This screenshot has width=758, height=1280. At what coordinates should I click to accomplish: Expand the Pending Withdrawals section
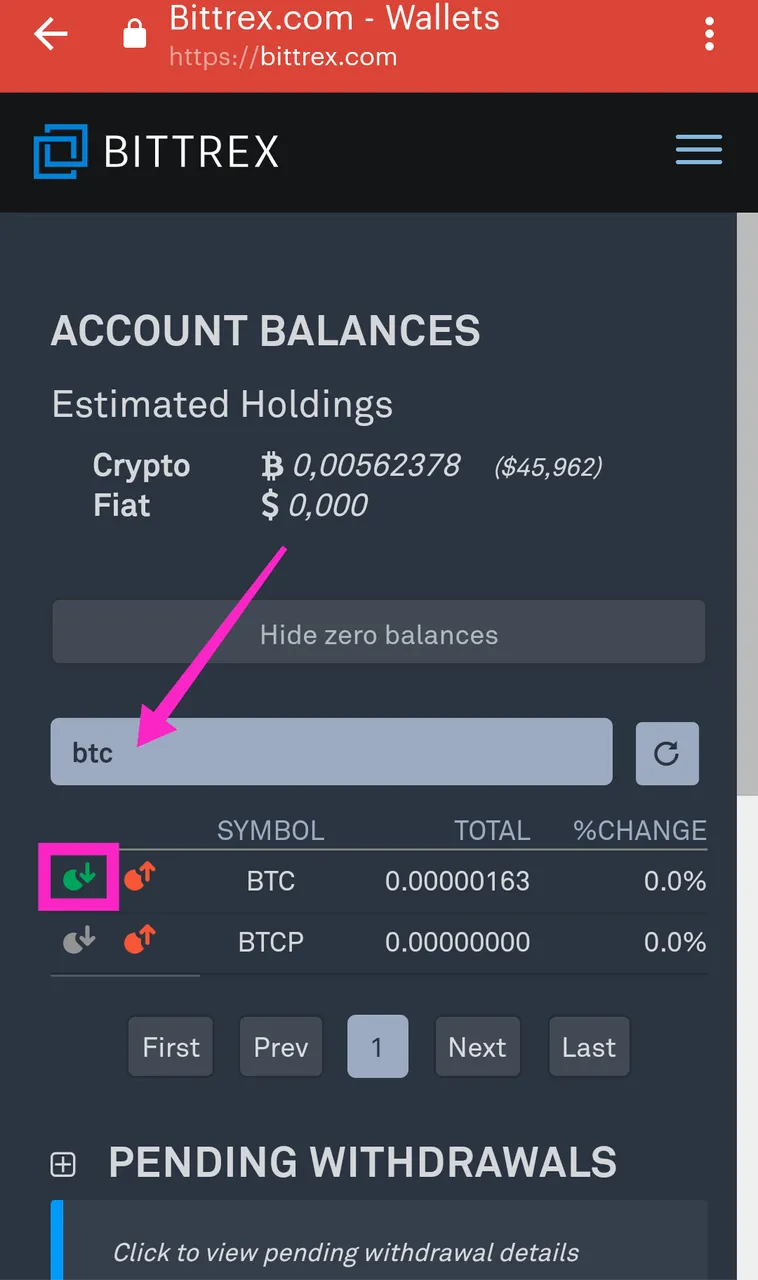[x=63, y=1164]
